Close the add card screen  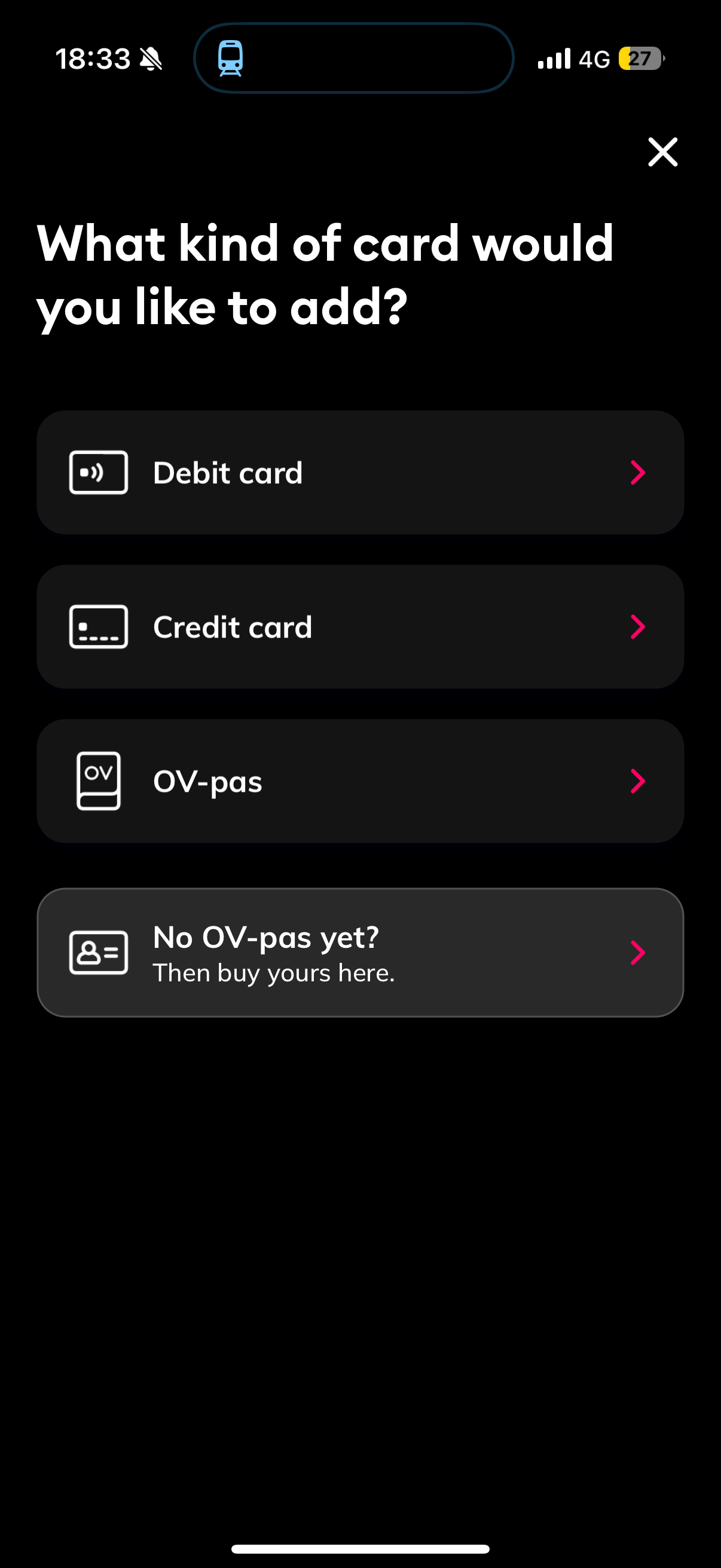[662, 152]
